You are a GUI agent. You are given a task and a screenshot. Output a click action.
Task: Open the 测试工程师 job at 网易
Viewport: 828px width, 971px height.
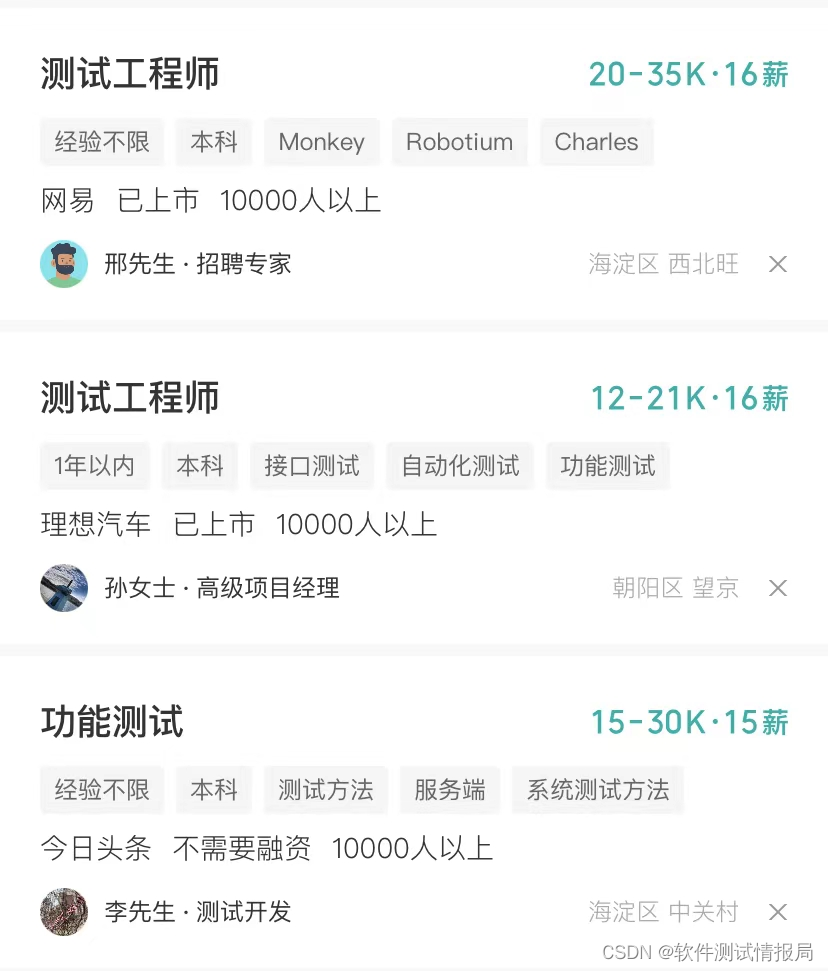tap(129, 74)
